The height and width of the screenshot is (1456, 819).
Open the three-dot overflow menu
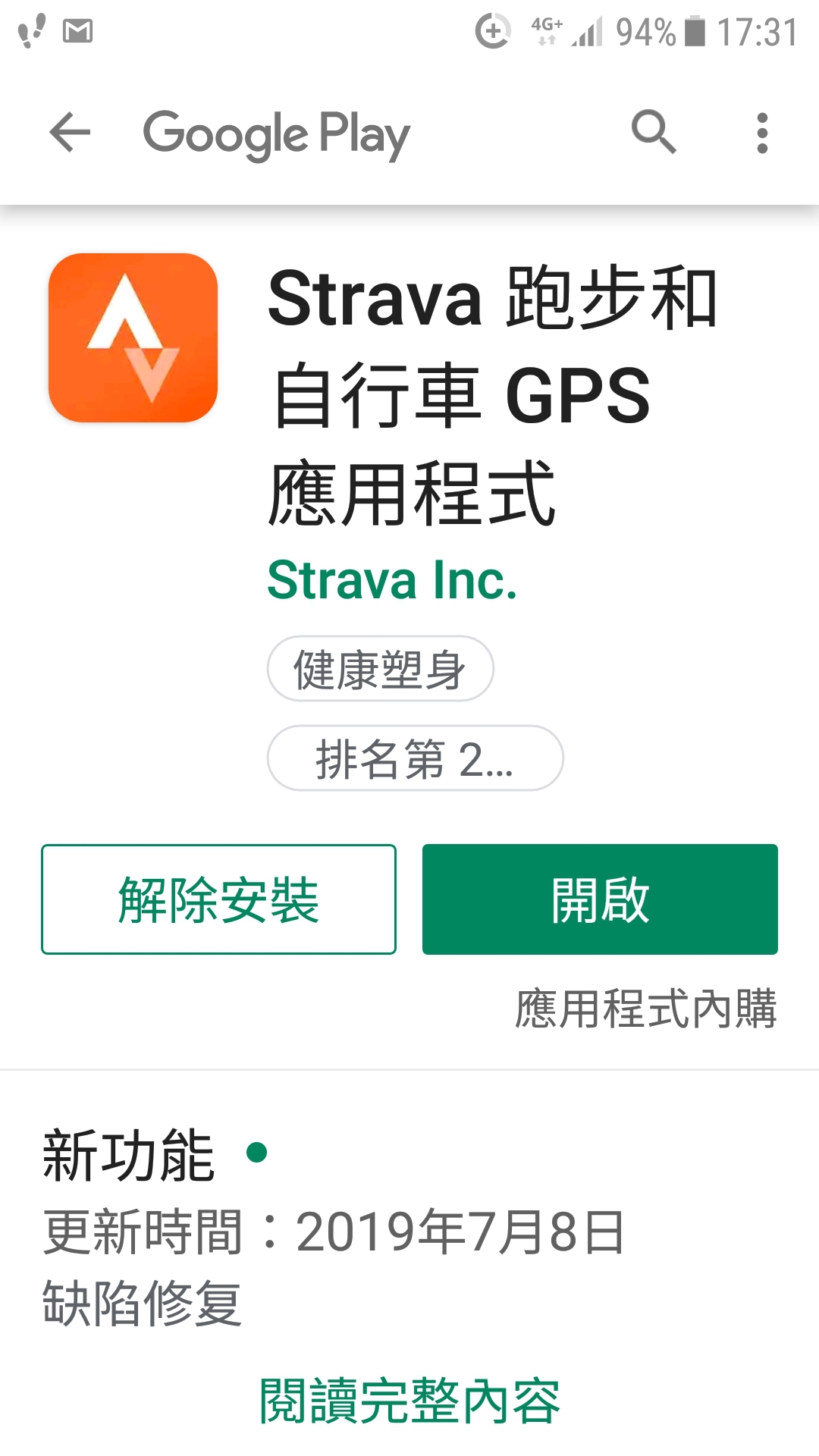762,133
